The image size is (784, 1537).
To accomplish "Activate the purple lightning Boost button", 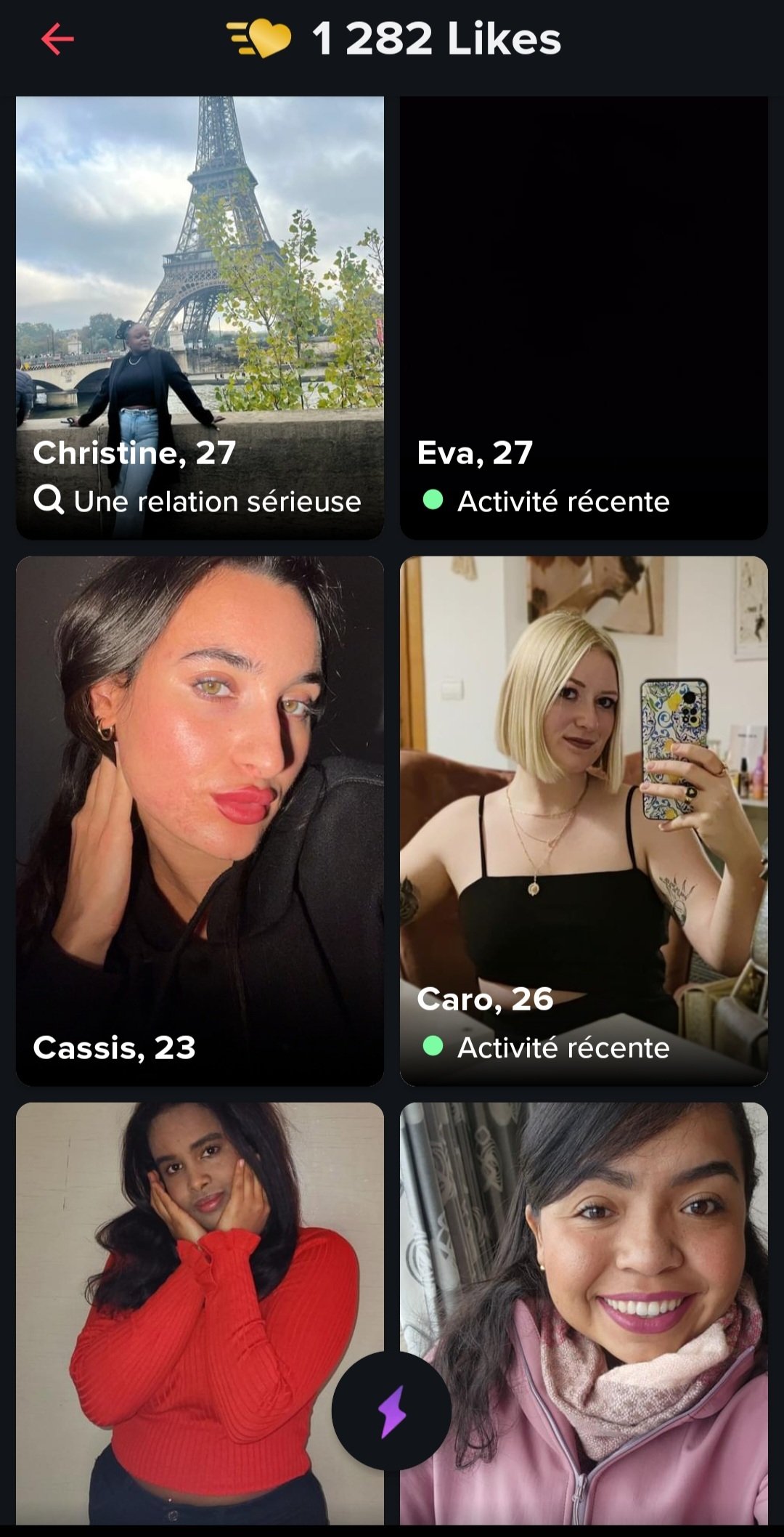I will pos(391,1411).
